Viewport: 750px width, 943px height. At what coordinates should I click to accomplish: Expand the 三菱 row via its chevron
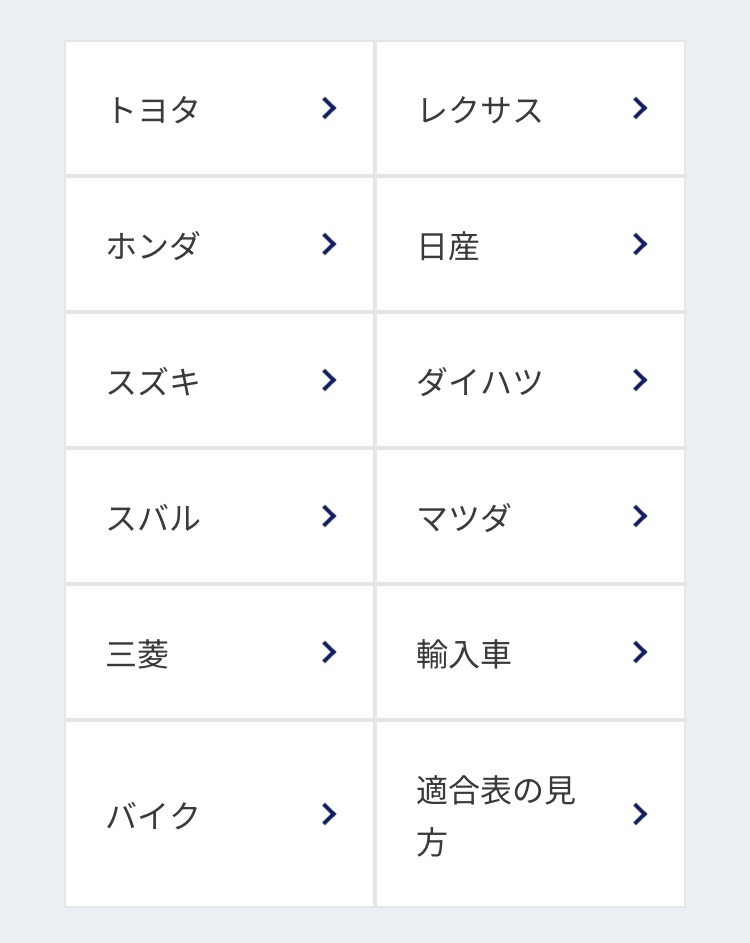(329, 652)
